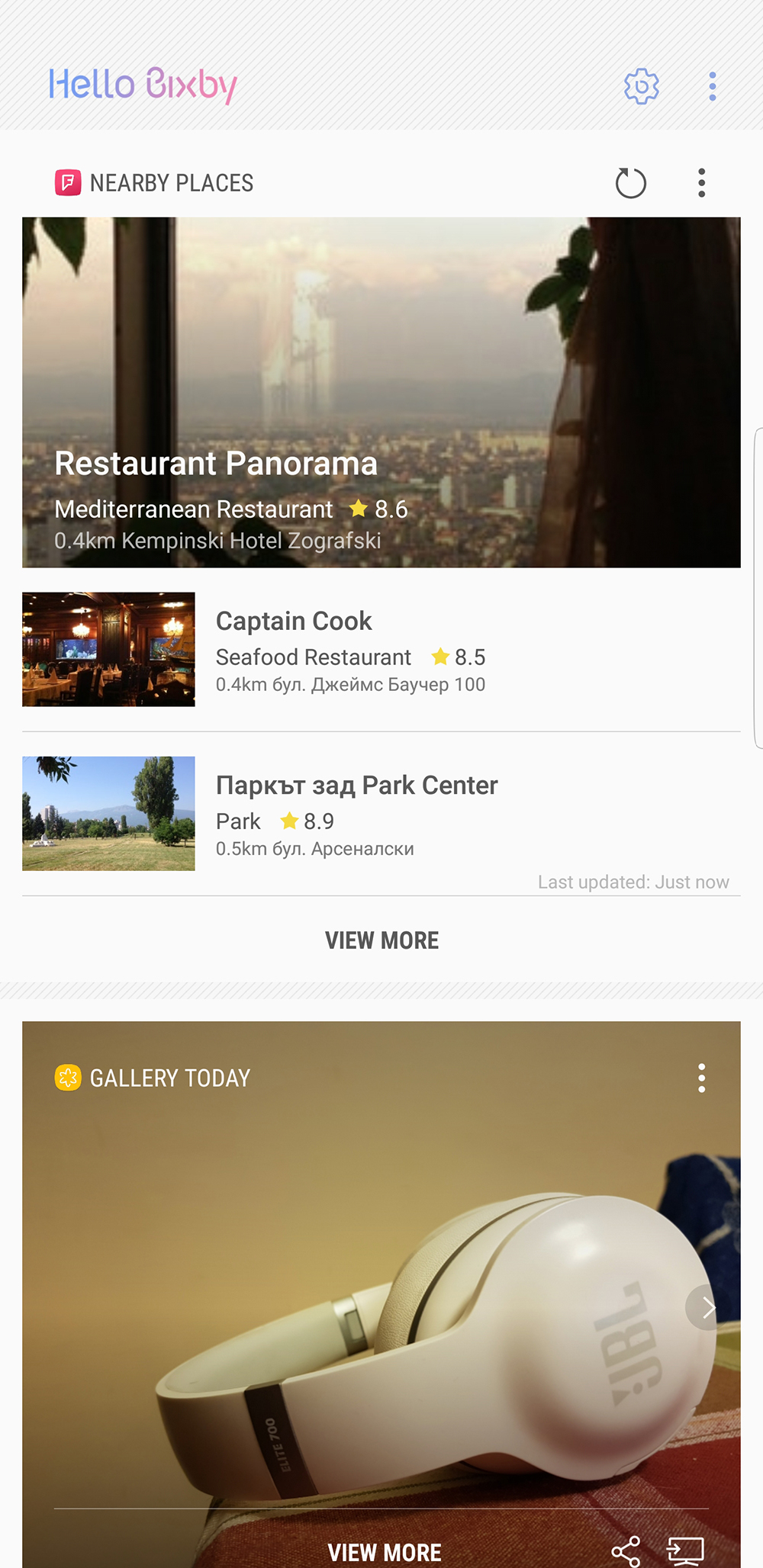This screenshot has width=763, height=1568.
Task: Open Gallery Today card options menu
Action: [x=701, y=1078]
